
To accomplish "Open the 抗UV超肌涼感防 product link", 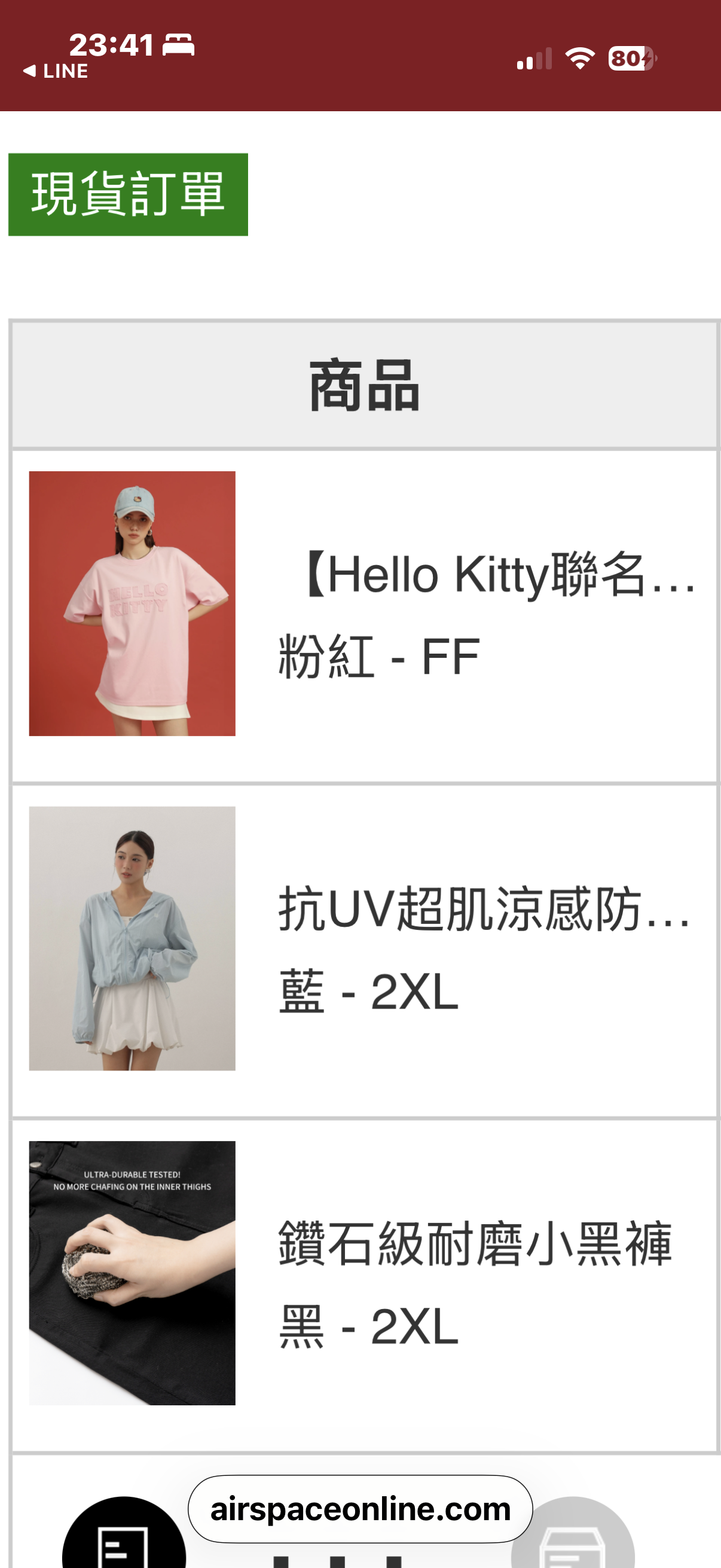I will point(484,910).
